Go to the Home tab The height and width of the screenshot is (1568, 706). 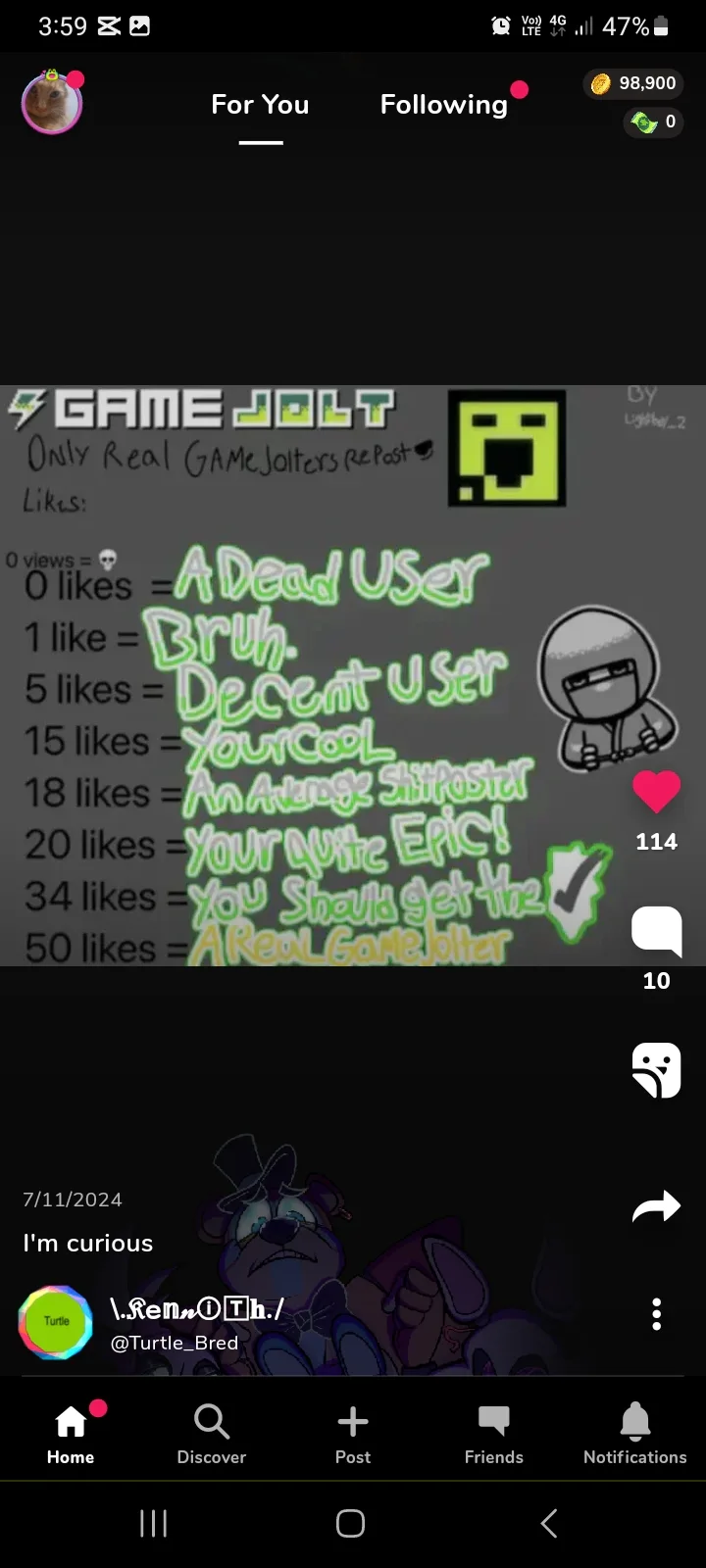tap(71, 1434)
